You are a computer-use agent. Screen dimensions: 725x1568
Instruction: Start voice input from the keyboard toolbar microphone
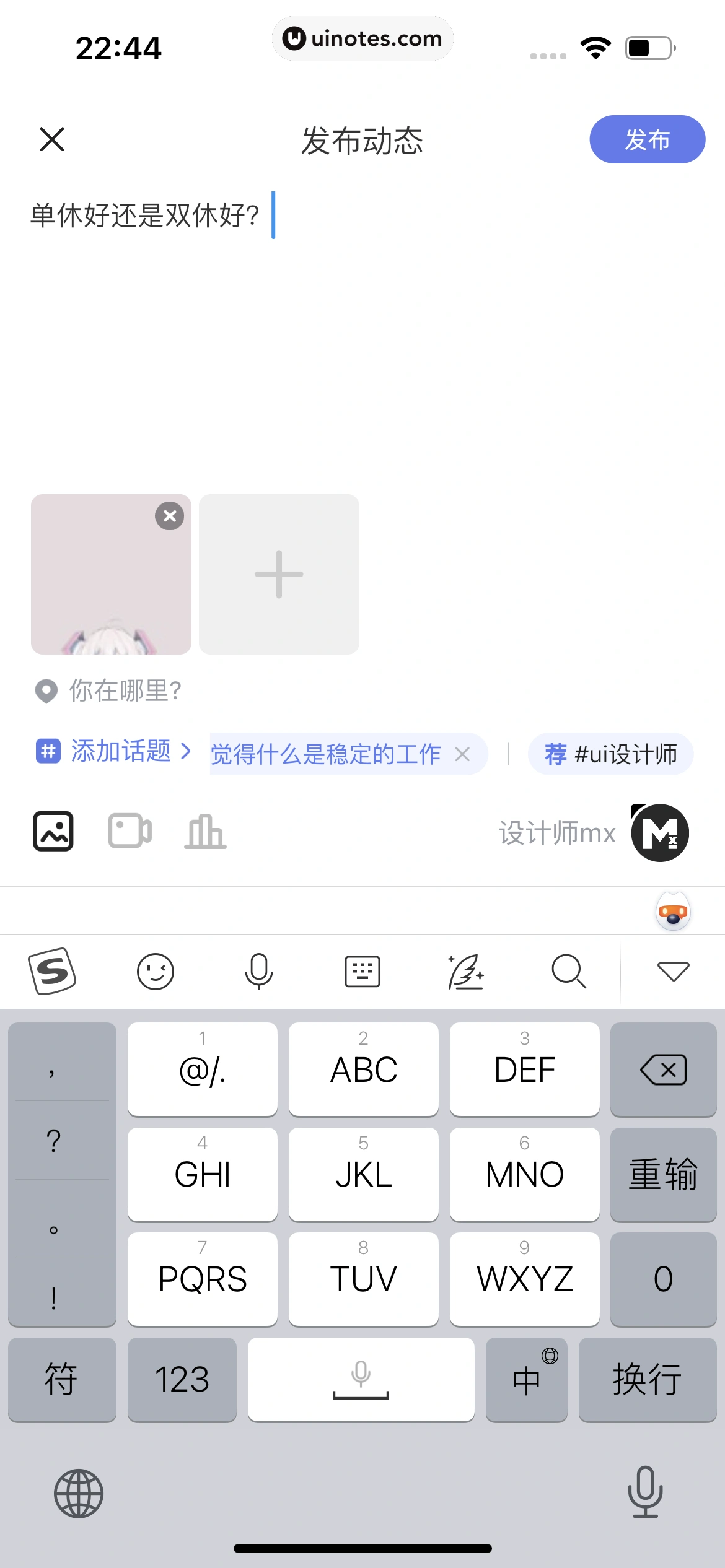[259, 971]
